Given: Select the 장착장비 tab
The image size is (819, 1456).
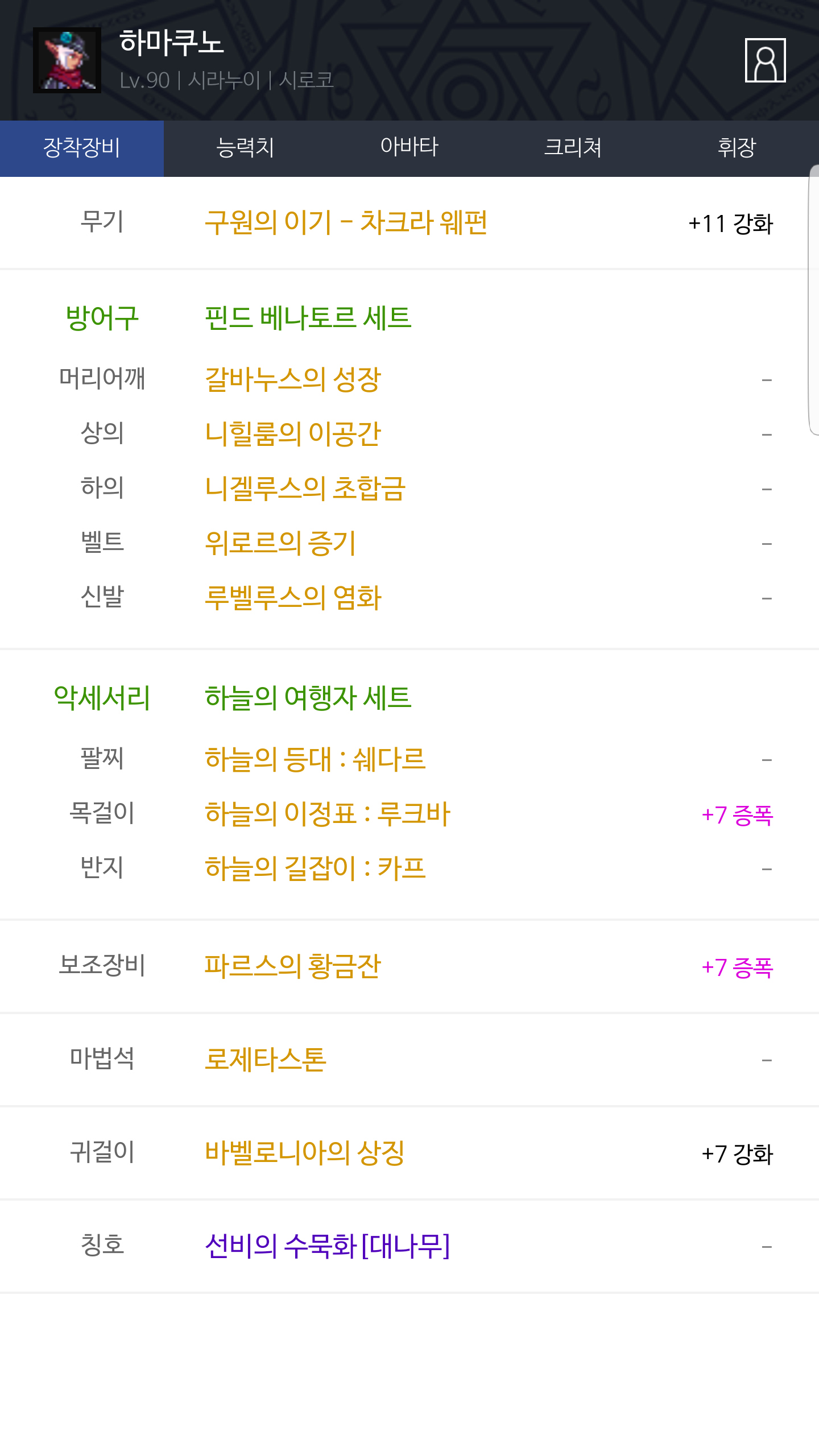Looking at the screenshot, I should 82,148.
